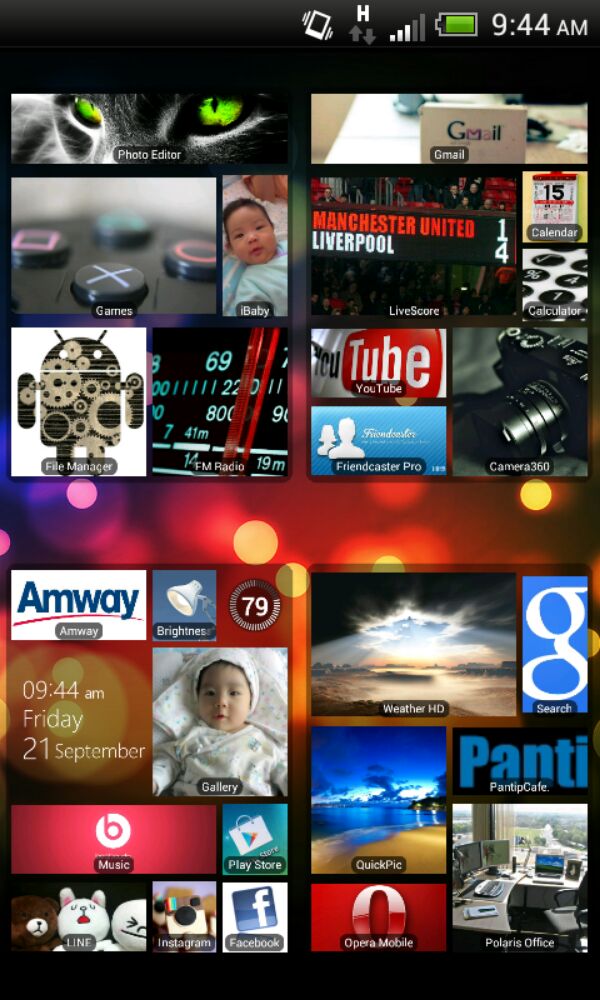Open the Games folder tile
Viewport: 600px width, 1000px height.
click(x=113, y=246)
